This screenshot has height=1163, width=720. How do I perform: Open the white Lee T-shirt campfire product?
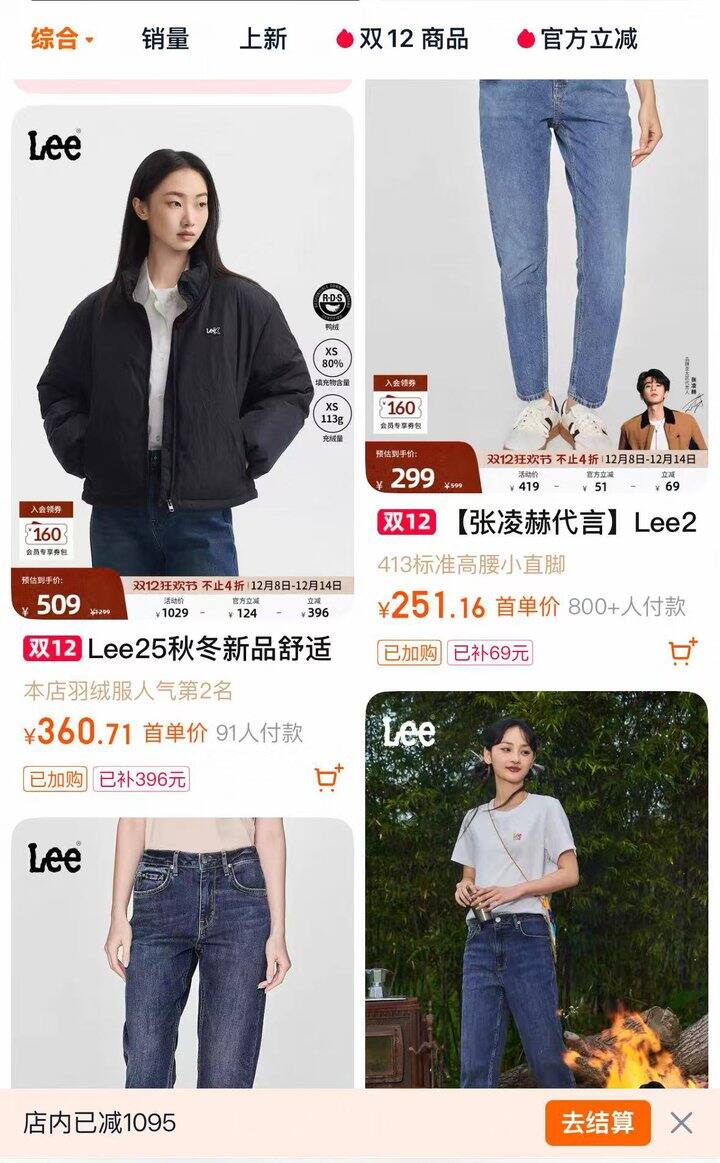(536, 890)
